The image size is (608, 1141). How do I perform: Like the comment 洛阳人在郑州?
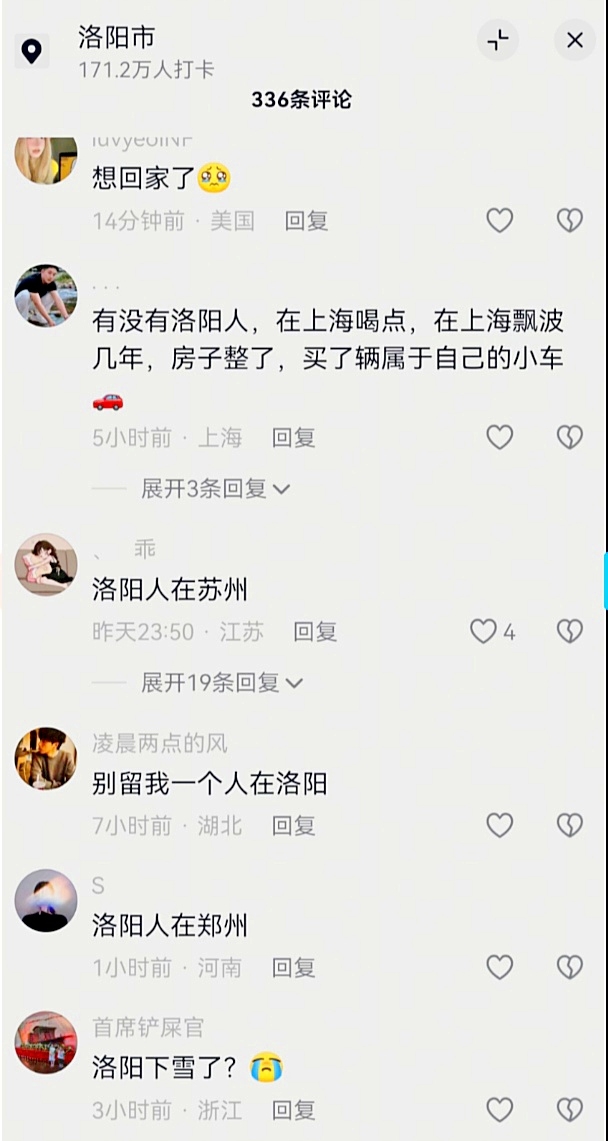click(499, 967)
